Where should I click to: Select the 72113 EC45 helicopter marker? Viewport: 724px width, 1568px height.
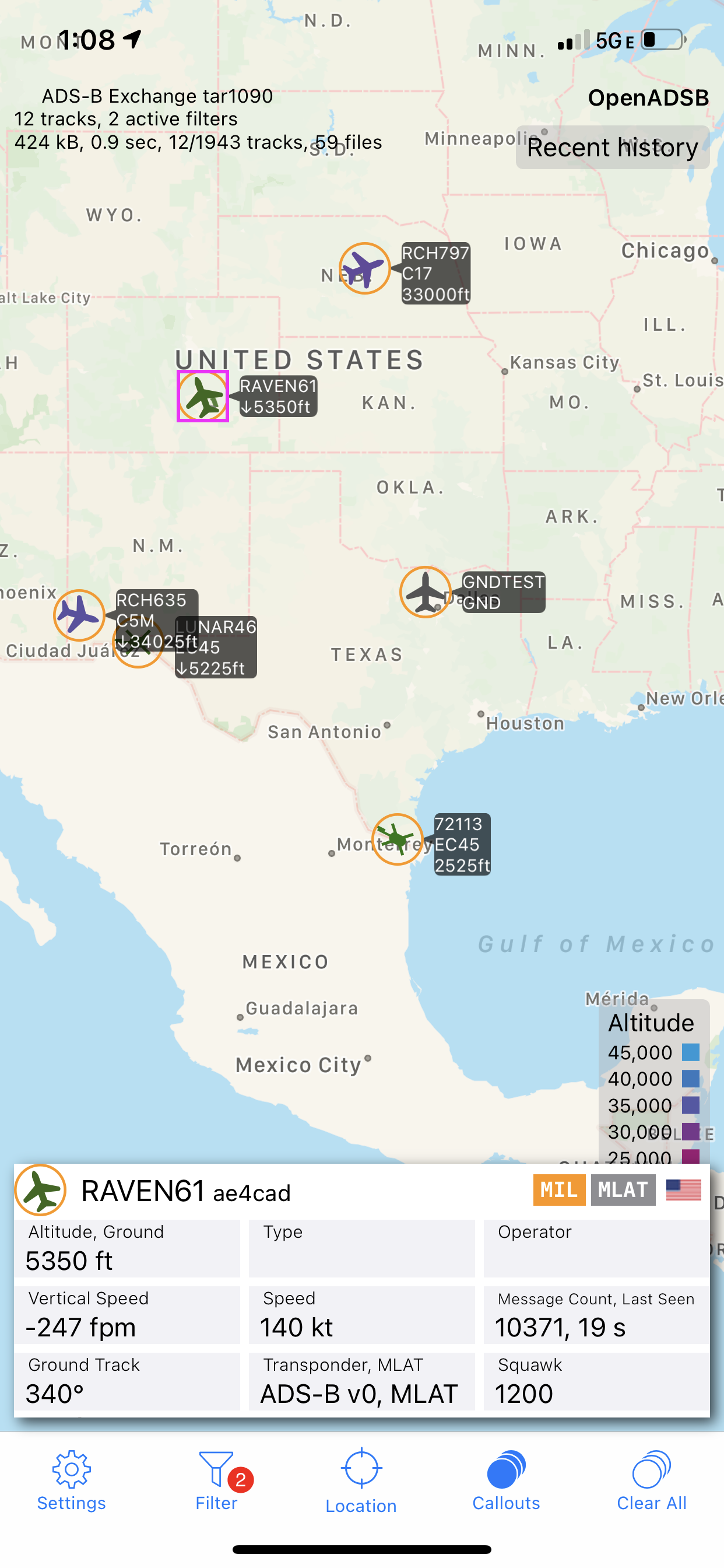click(398, 839)
